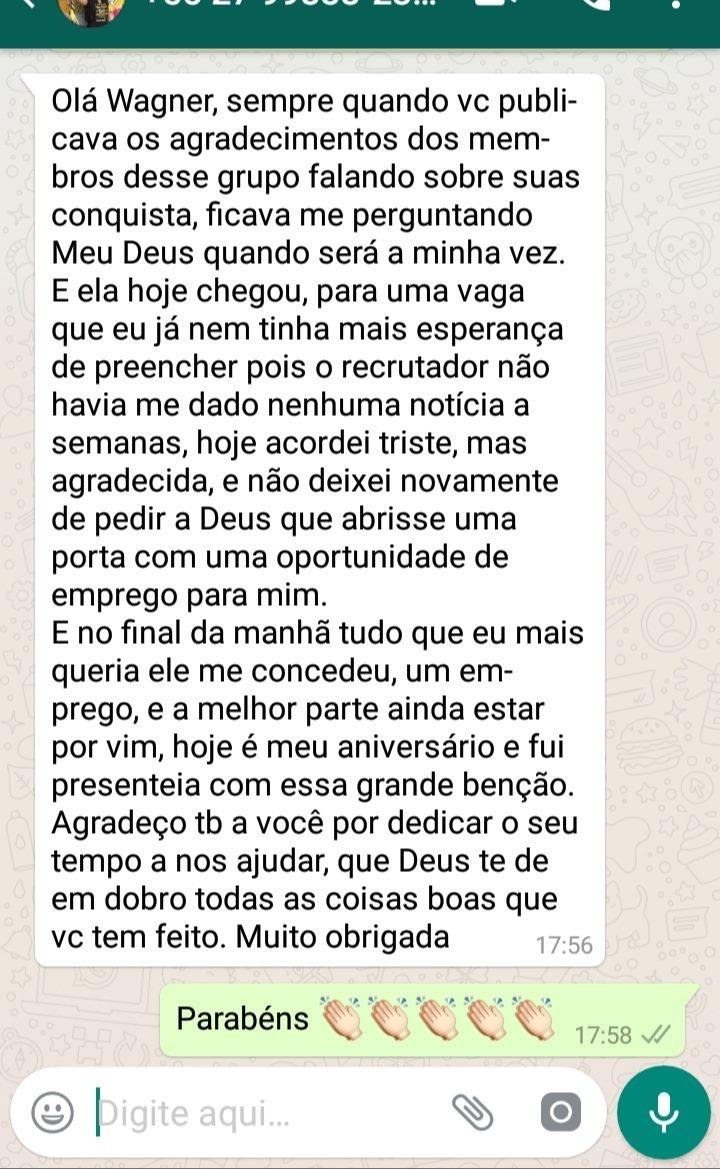
Task: Open the camera from the message bar
Action: pyautogui.click(x=559, y=1112)
